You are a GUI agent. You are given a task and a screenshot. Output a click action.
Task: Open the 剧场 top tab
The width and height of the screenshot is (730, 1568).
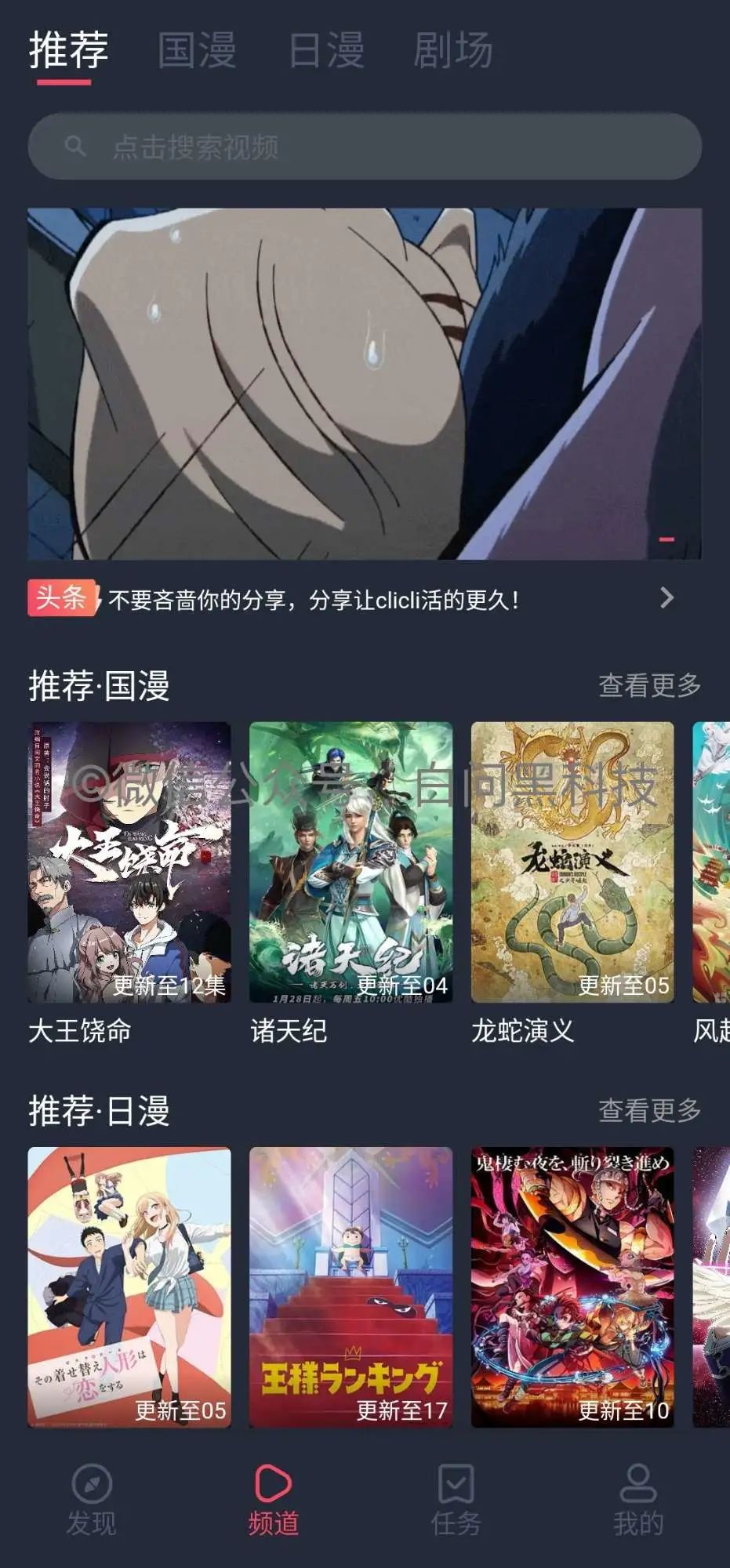pos(452,50)
